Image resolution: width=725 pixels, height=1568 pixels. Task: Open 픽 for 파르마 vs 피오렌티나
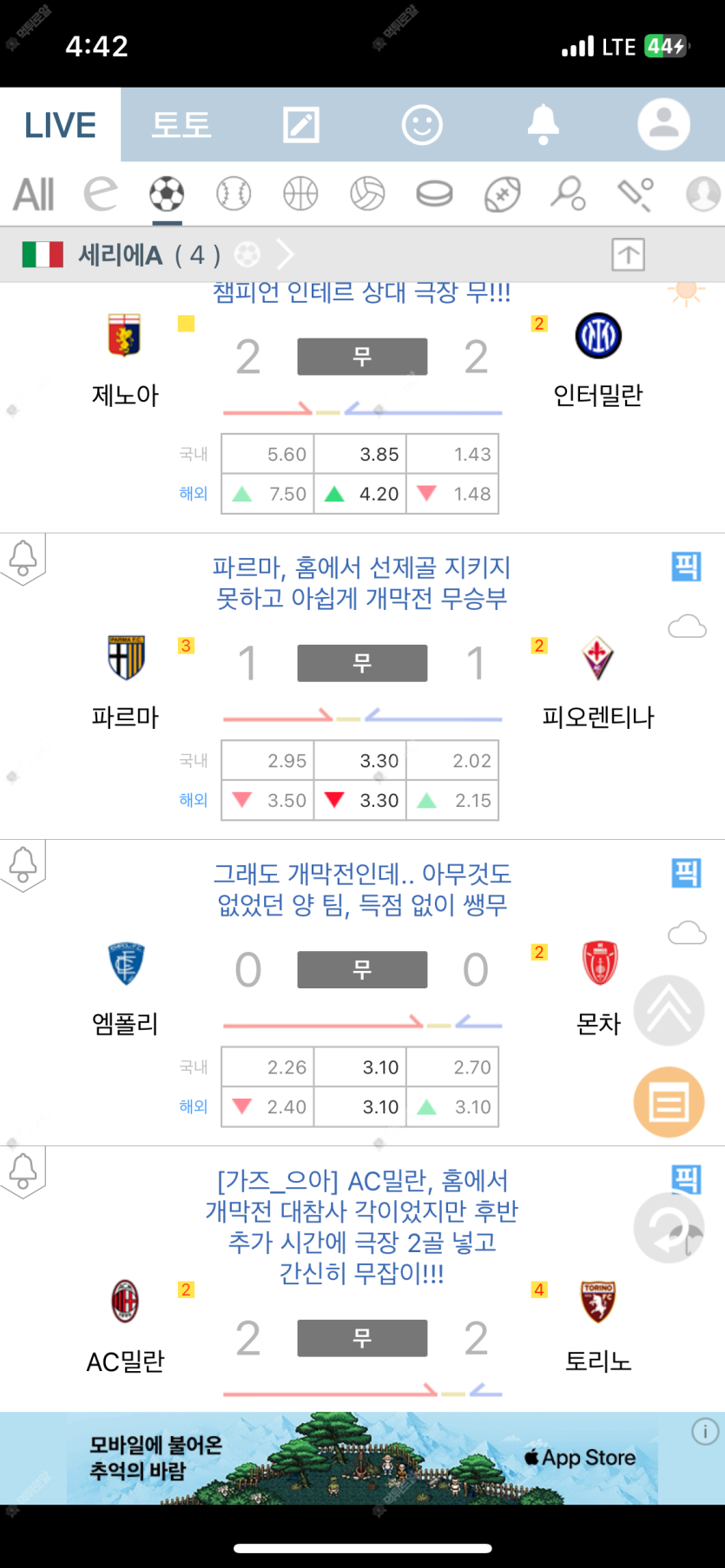point(686,567)
